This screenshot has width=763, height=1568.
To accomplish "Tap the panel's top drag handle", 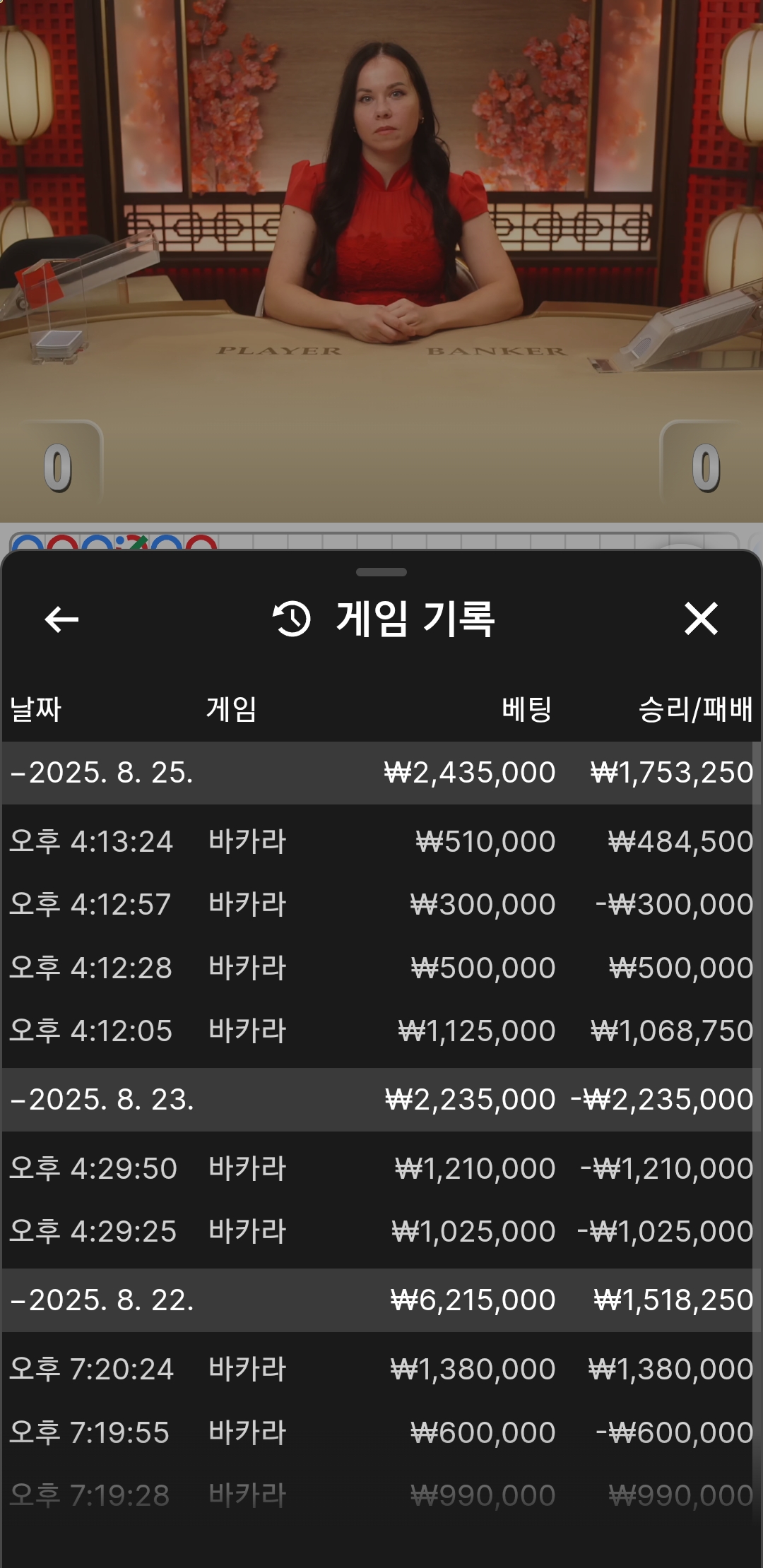I will coord(381,571).
